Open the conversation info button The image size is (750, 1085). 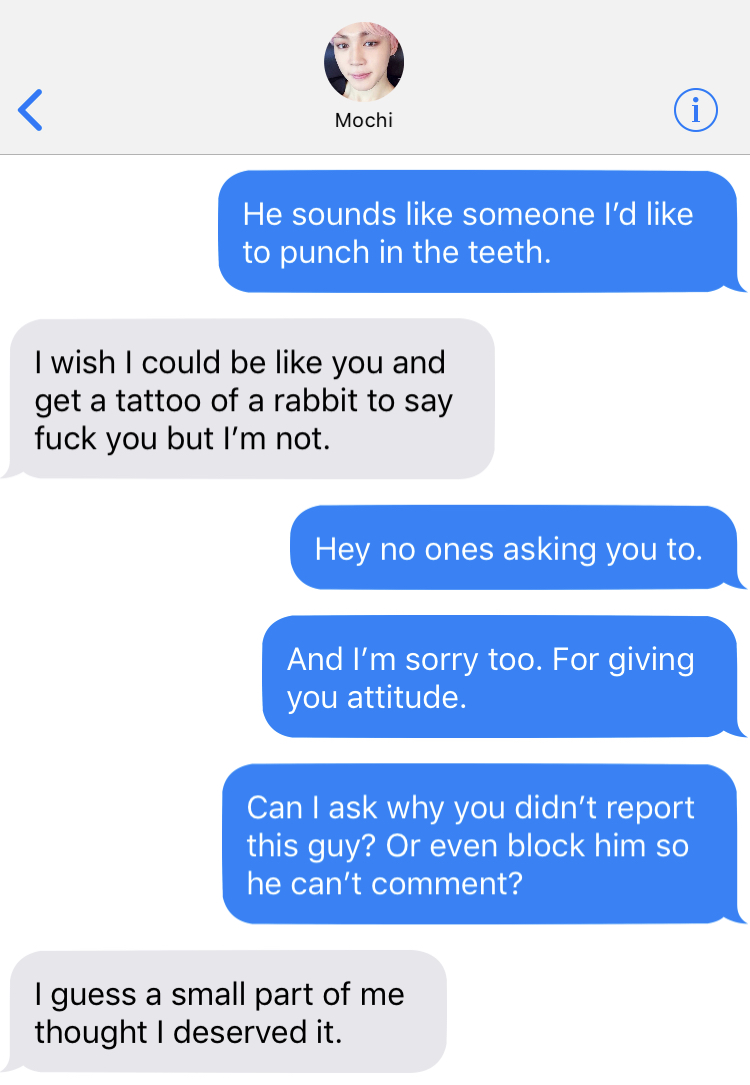click(x=695, y=110)
